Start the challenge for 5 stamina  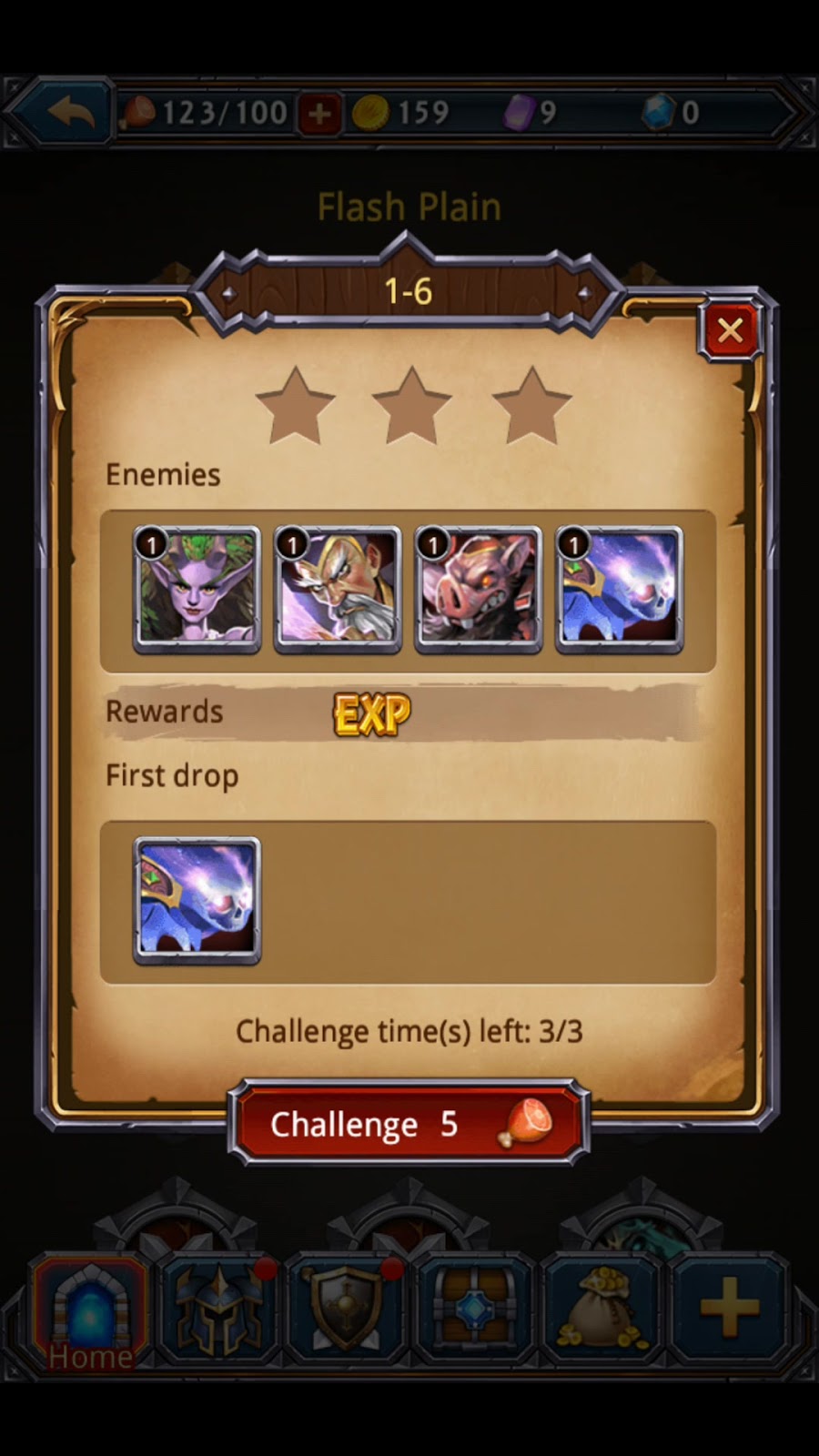pos(409,1125)
